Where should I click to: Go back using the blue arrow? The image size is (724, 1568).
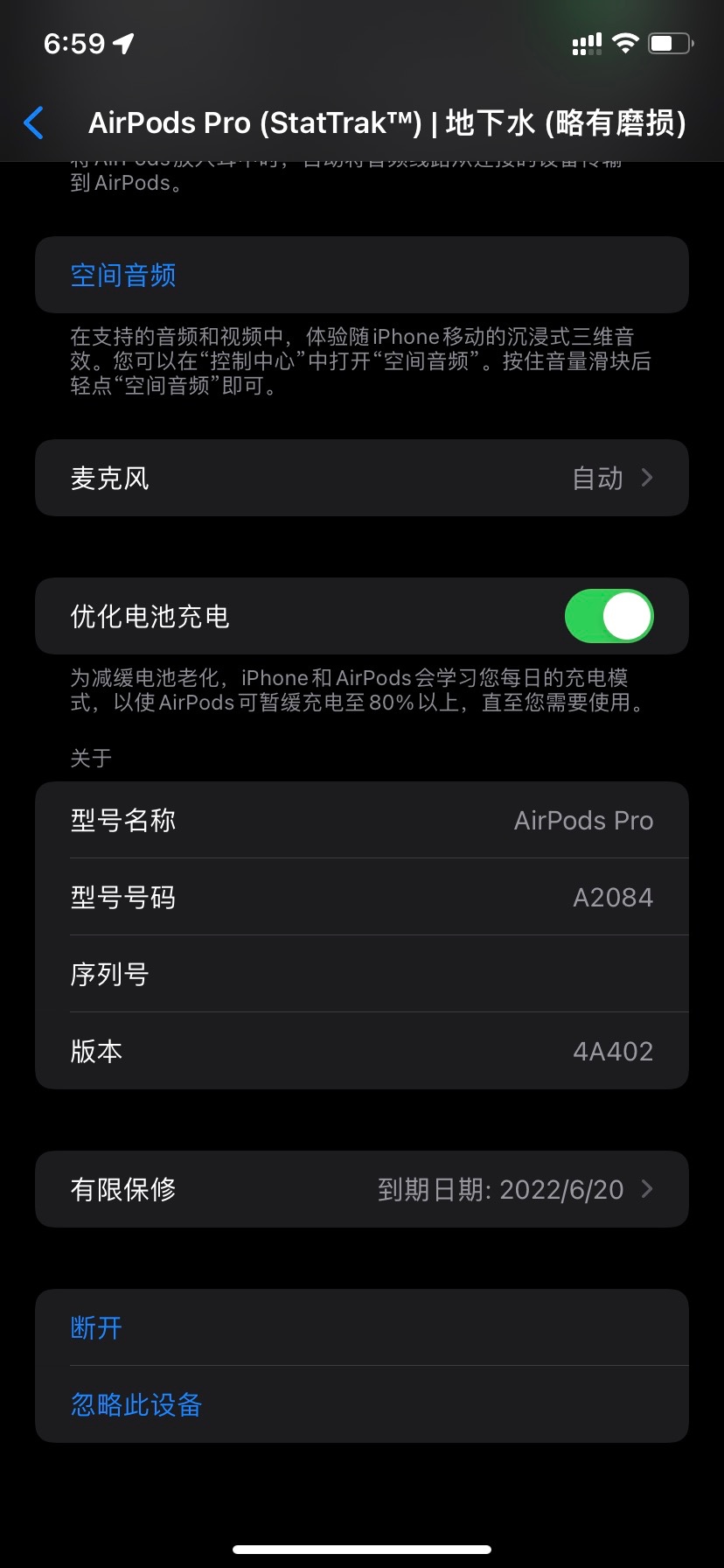click(x=33, y=122)
